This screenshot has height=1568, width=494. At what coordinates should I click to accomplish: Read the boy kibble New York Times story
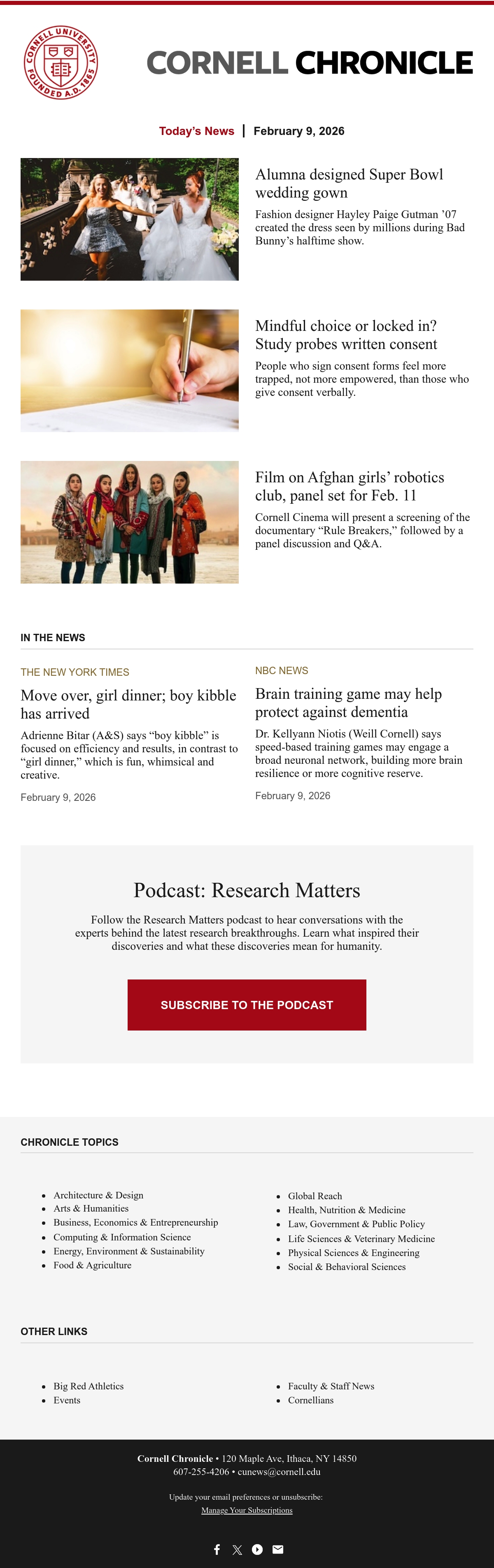128,704
